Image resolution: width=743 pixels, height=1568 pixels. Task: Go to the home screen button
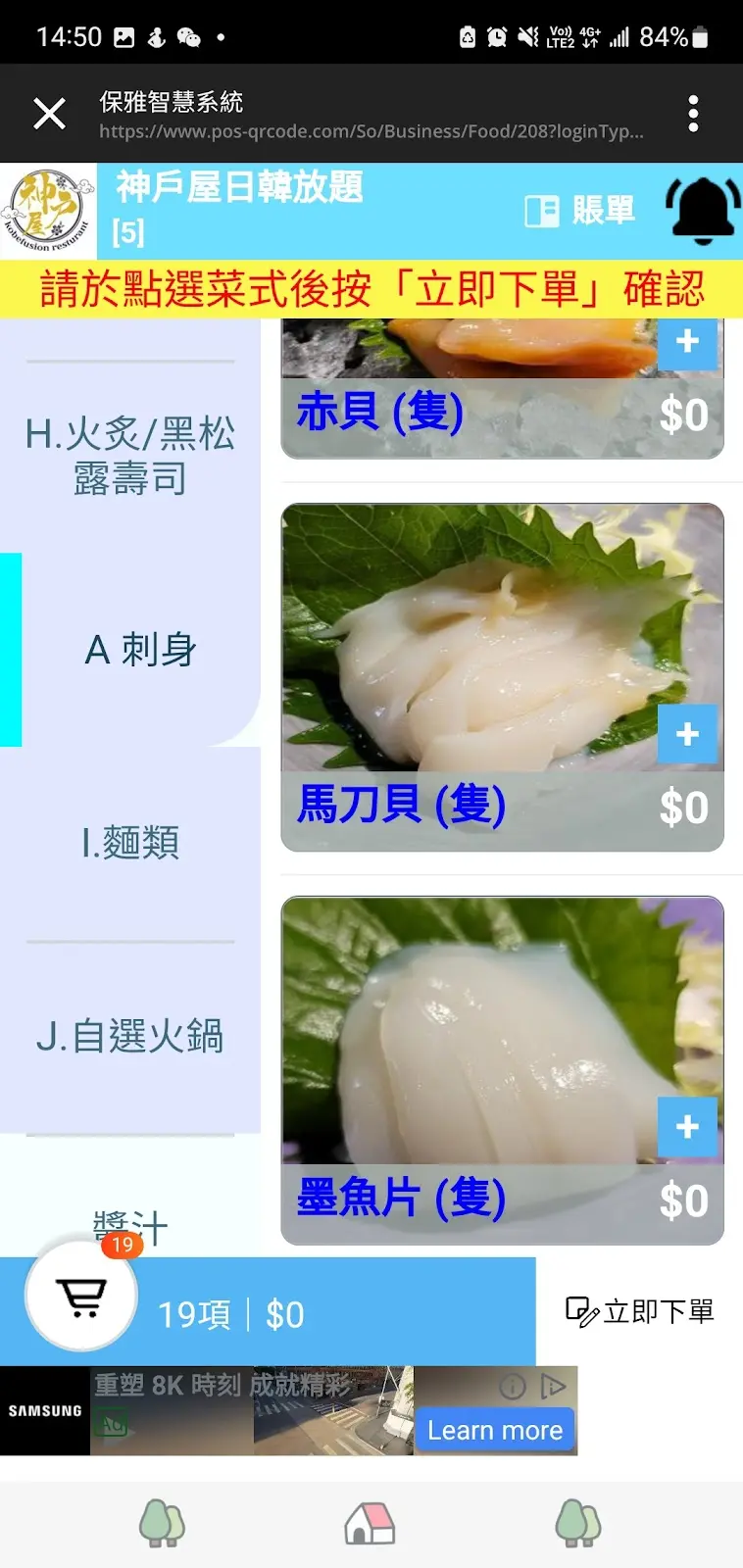370,1524
